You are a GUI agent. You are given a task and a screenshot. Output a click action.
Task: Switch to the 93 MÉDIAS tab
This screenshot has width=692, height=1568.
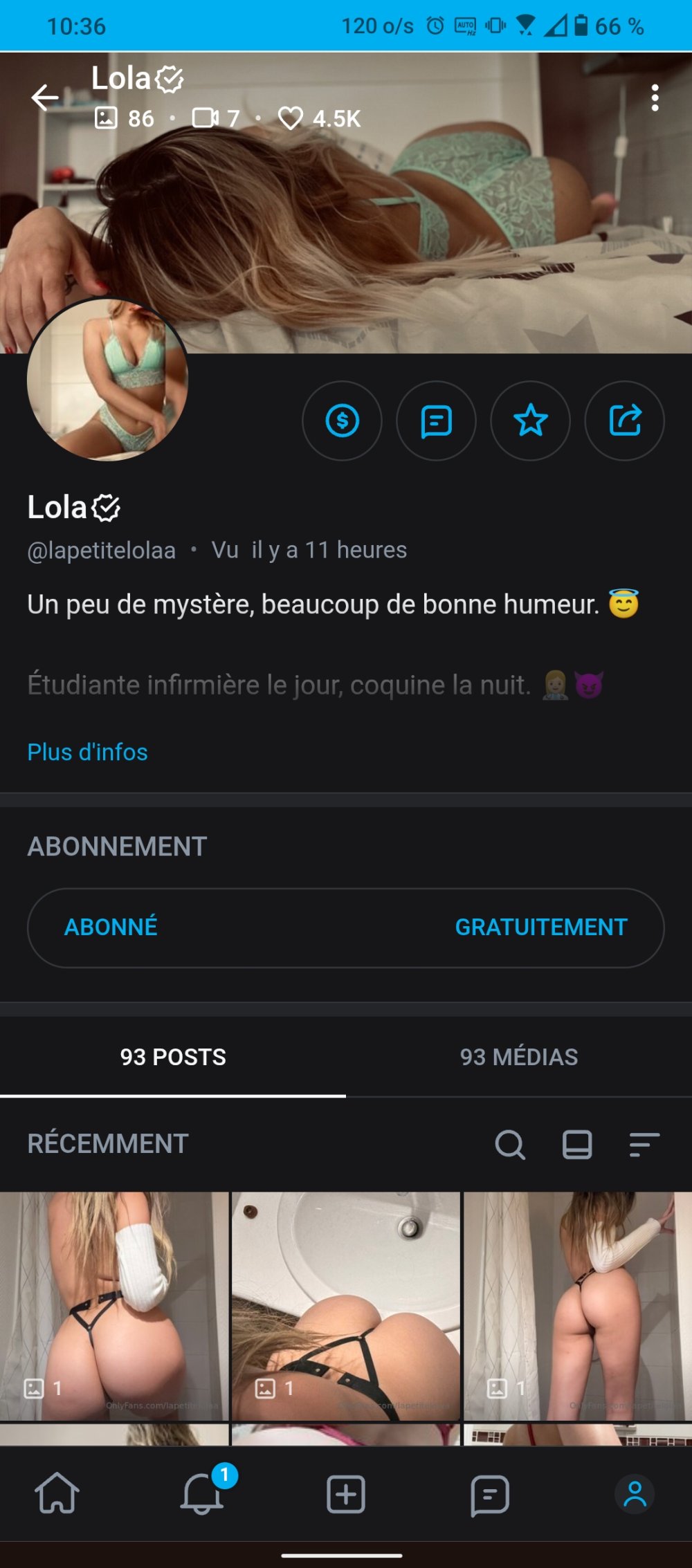click(x=519, y=1057)
